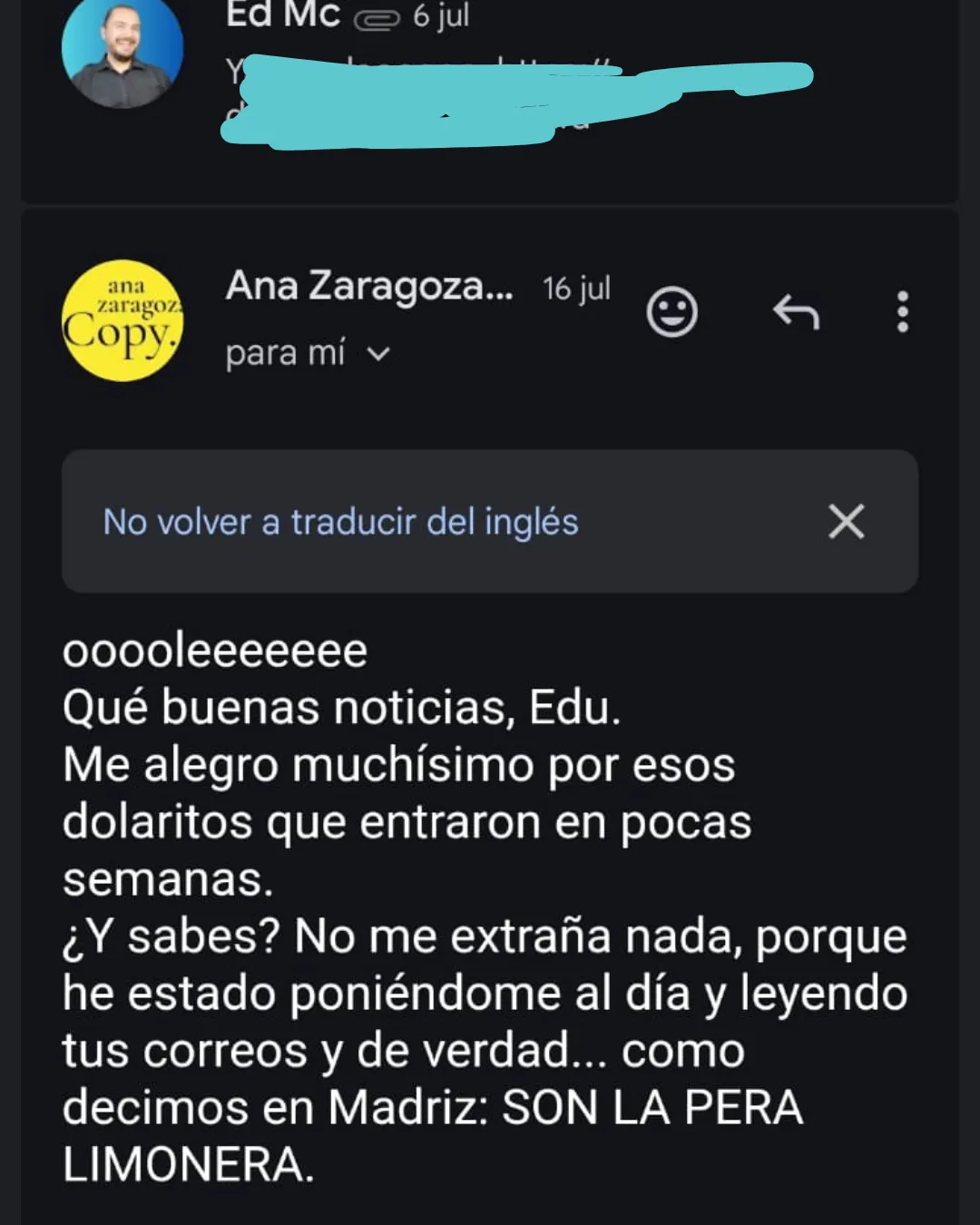Reply to Ana Zaragoza's message

(796, 313)
